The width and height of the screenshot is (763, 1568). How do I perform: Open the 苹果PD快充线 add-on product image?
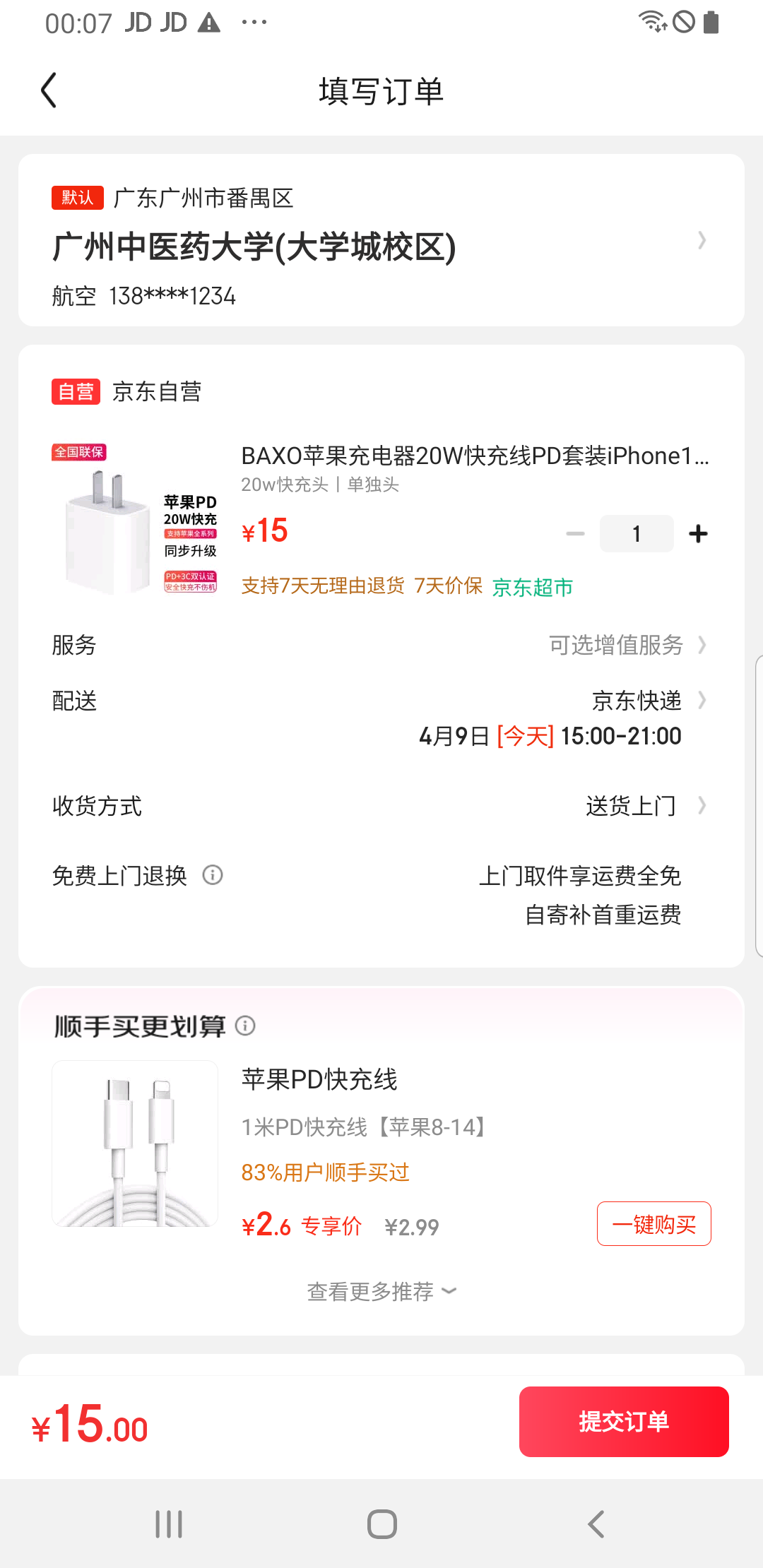point(134,1143)
